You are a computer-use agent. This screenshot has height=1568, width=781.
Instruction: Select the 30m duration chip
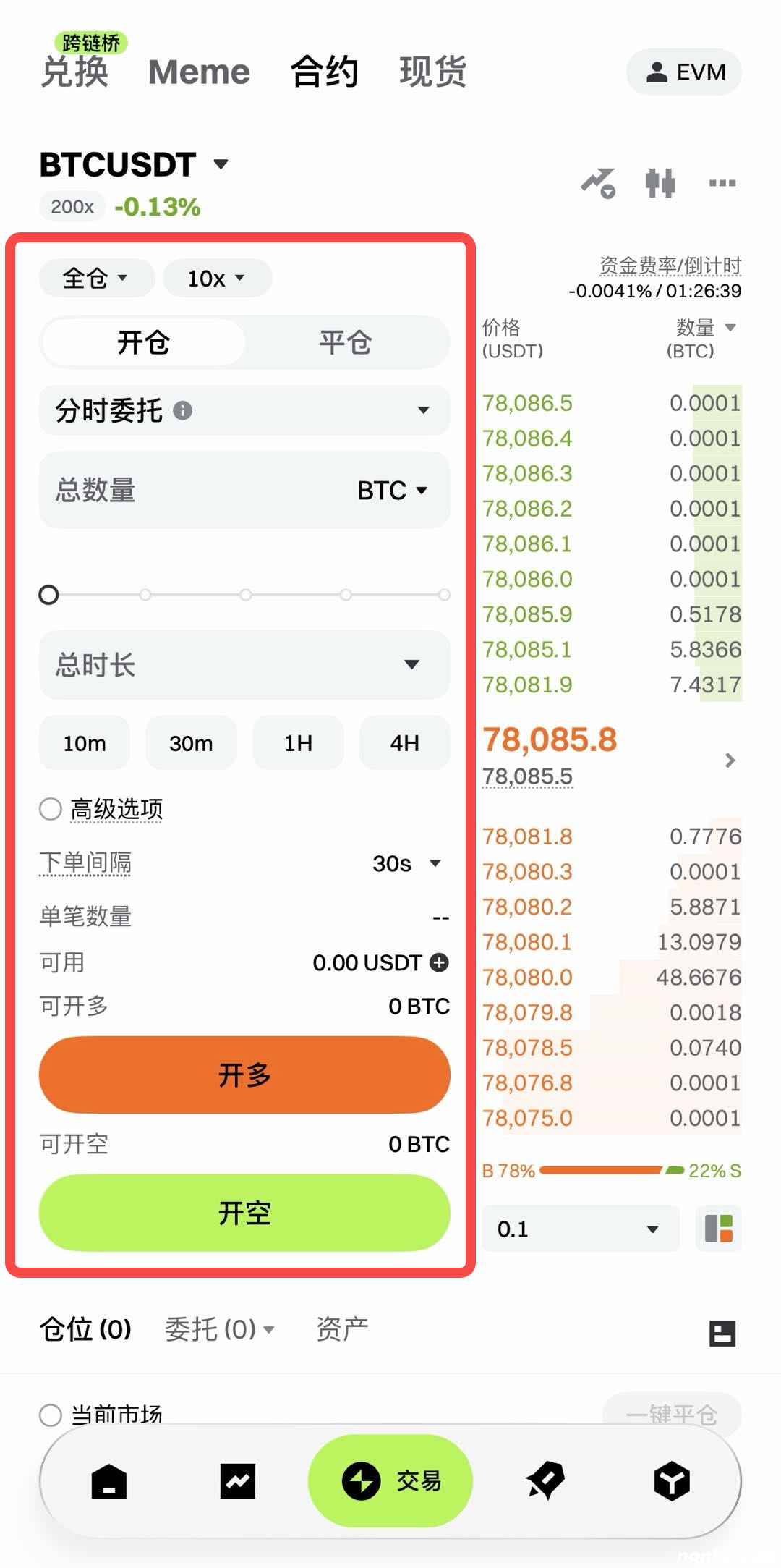click(191, 743)
